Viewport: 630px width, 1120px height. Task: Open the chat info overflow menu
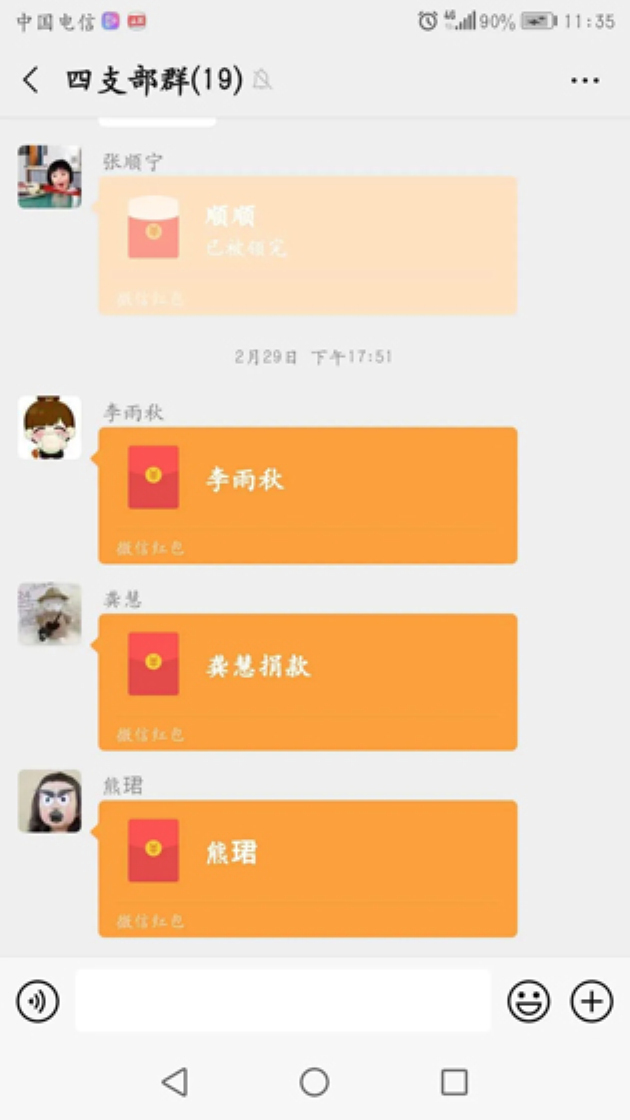(x=585, y=81)
